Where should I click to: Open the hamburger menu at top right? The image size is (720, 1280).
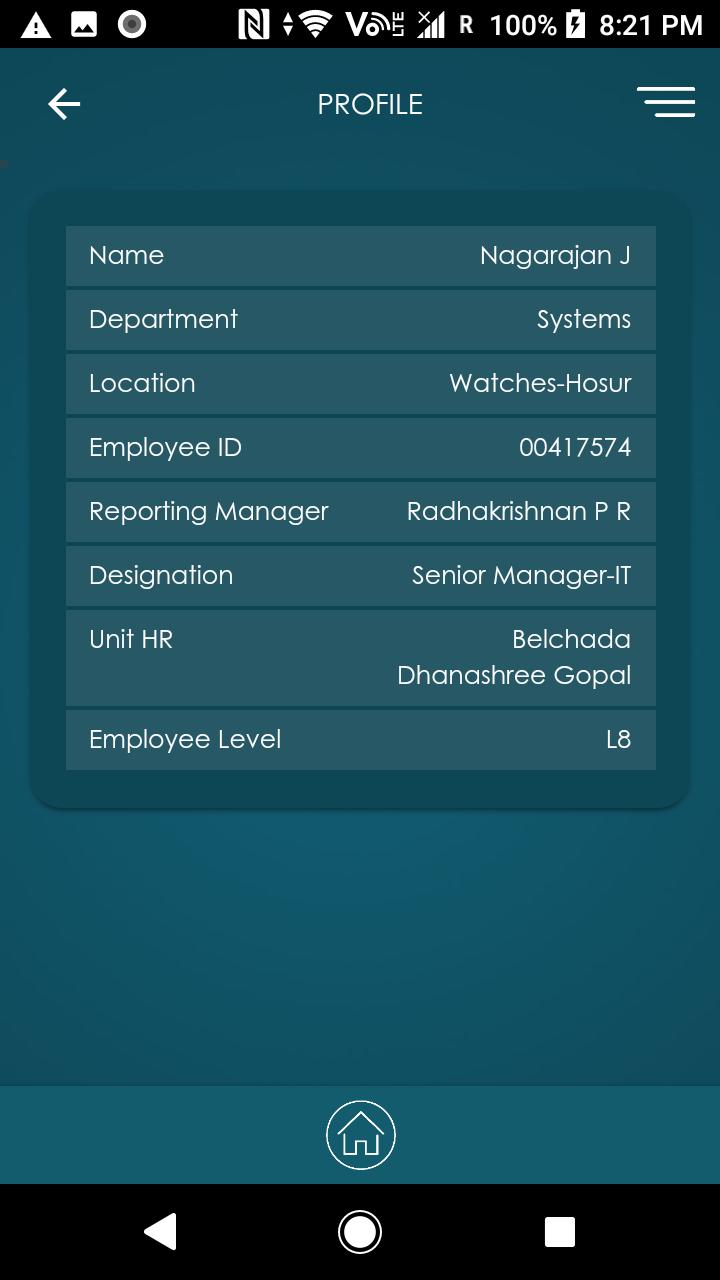pos(666,102)
